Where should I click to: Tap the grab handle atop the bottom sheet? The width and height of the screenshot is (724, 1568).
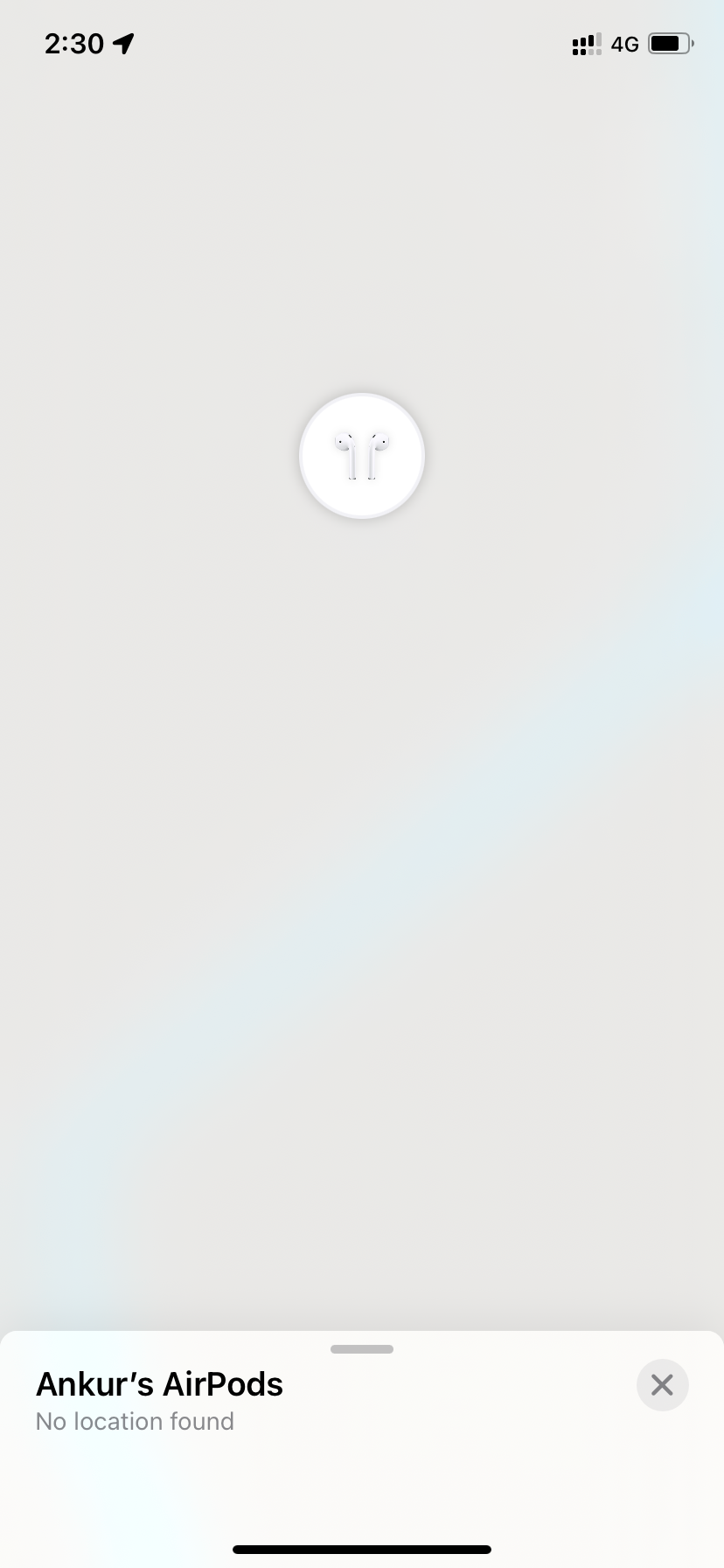[361, 1348]
